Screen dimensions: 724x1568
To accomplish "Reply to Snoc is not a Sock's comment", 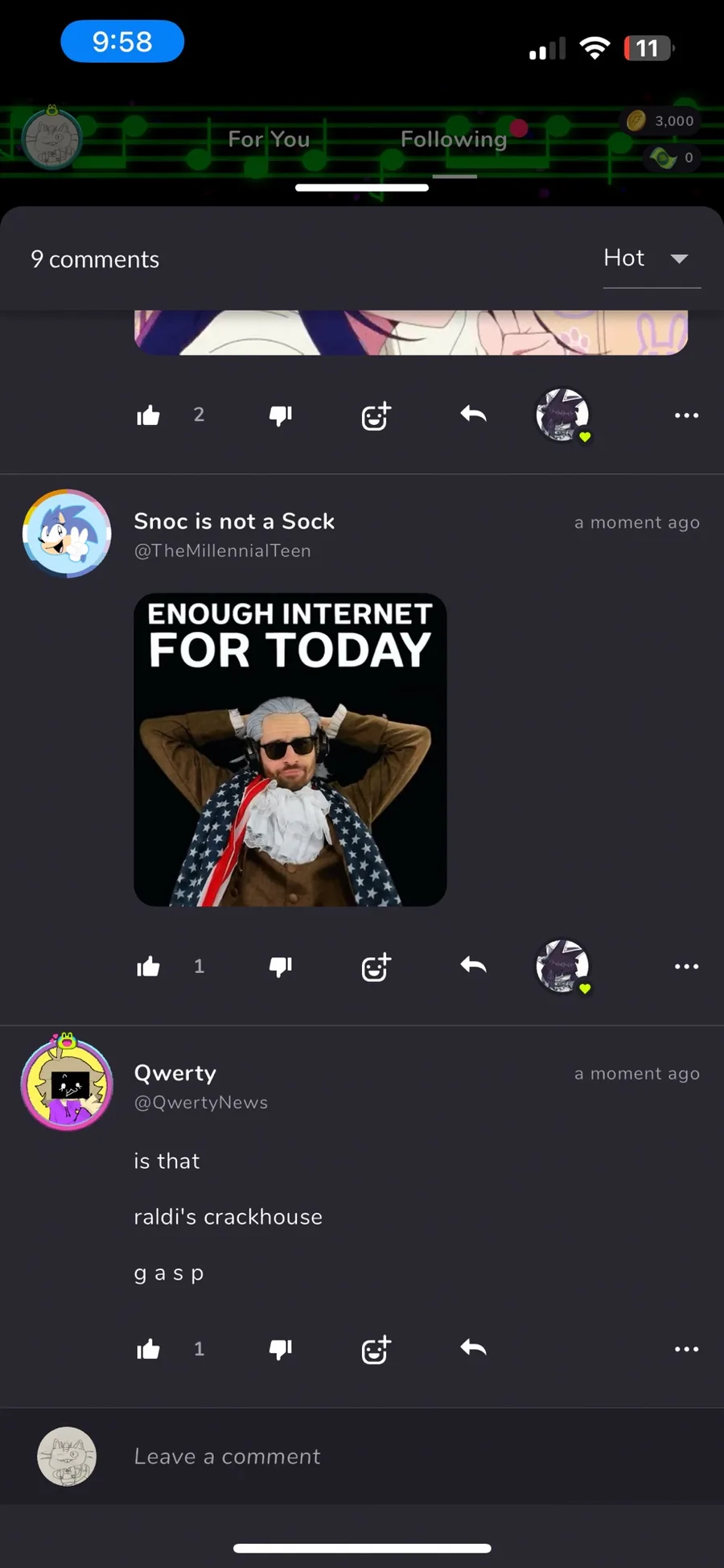I will click(474, 965).
